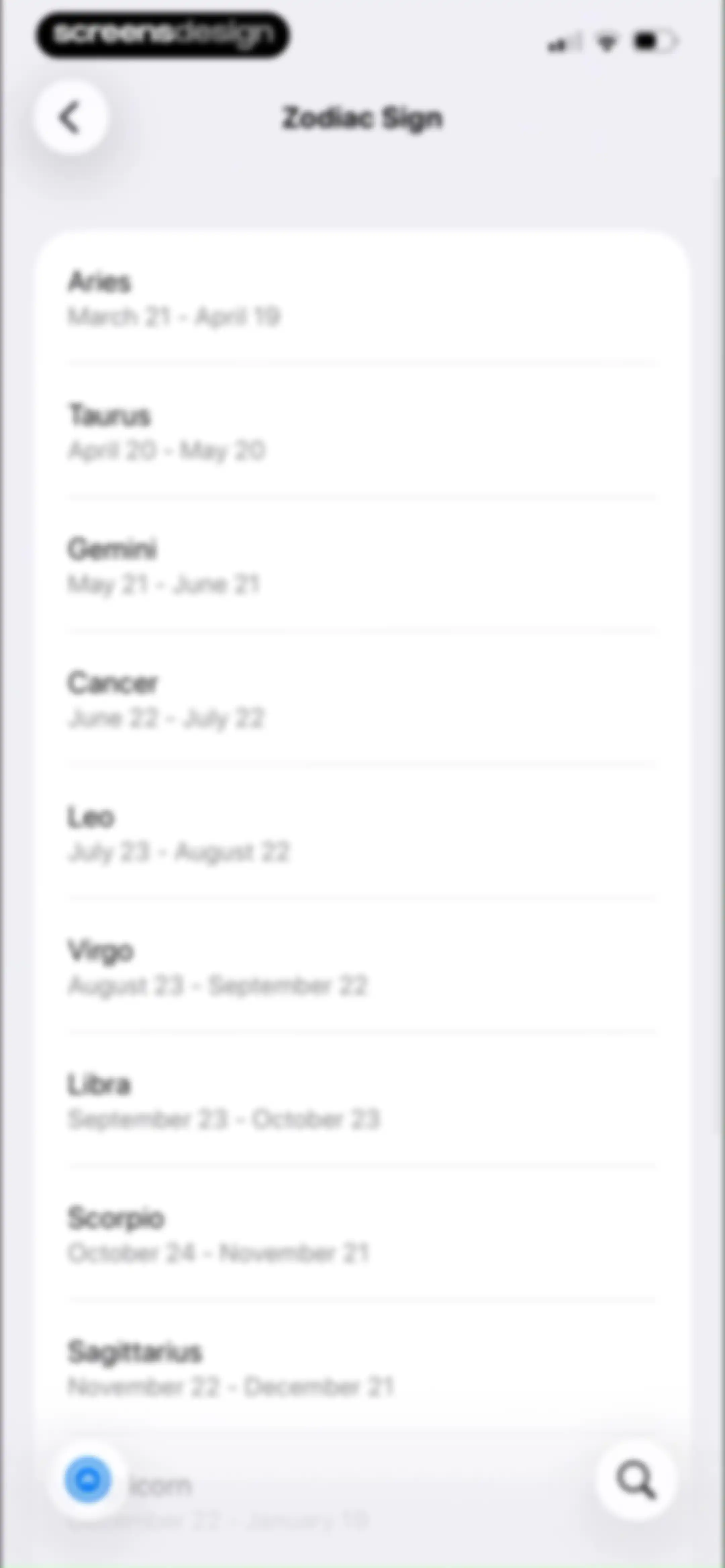
Task: Open the search magnifier button
Action: pyautogui.click(x=636, y=1480)
